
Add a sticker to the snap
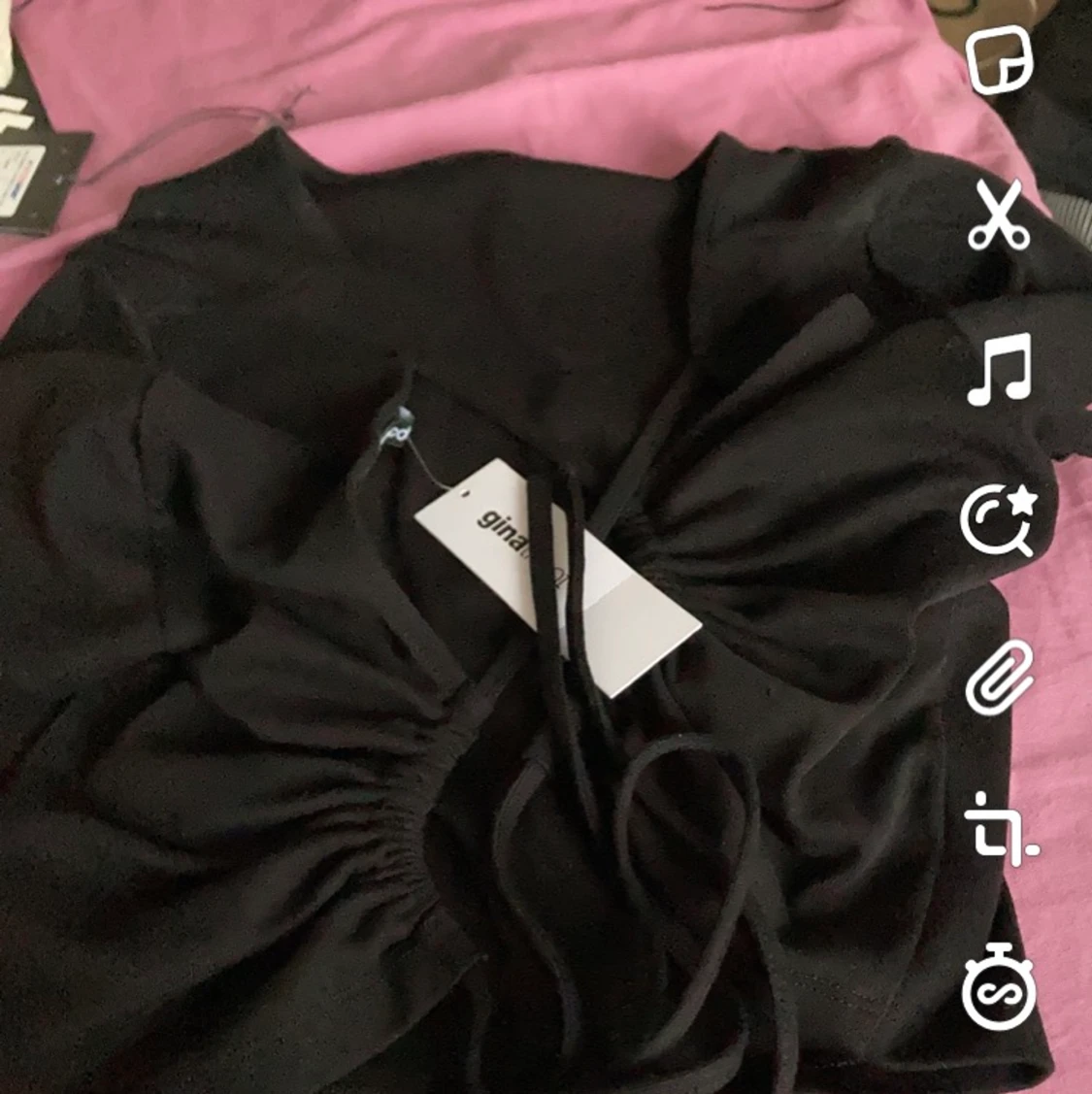pos(1002,60)
